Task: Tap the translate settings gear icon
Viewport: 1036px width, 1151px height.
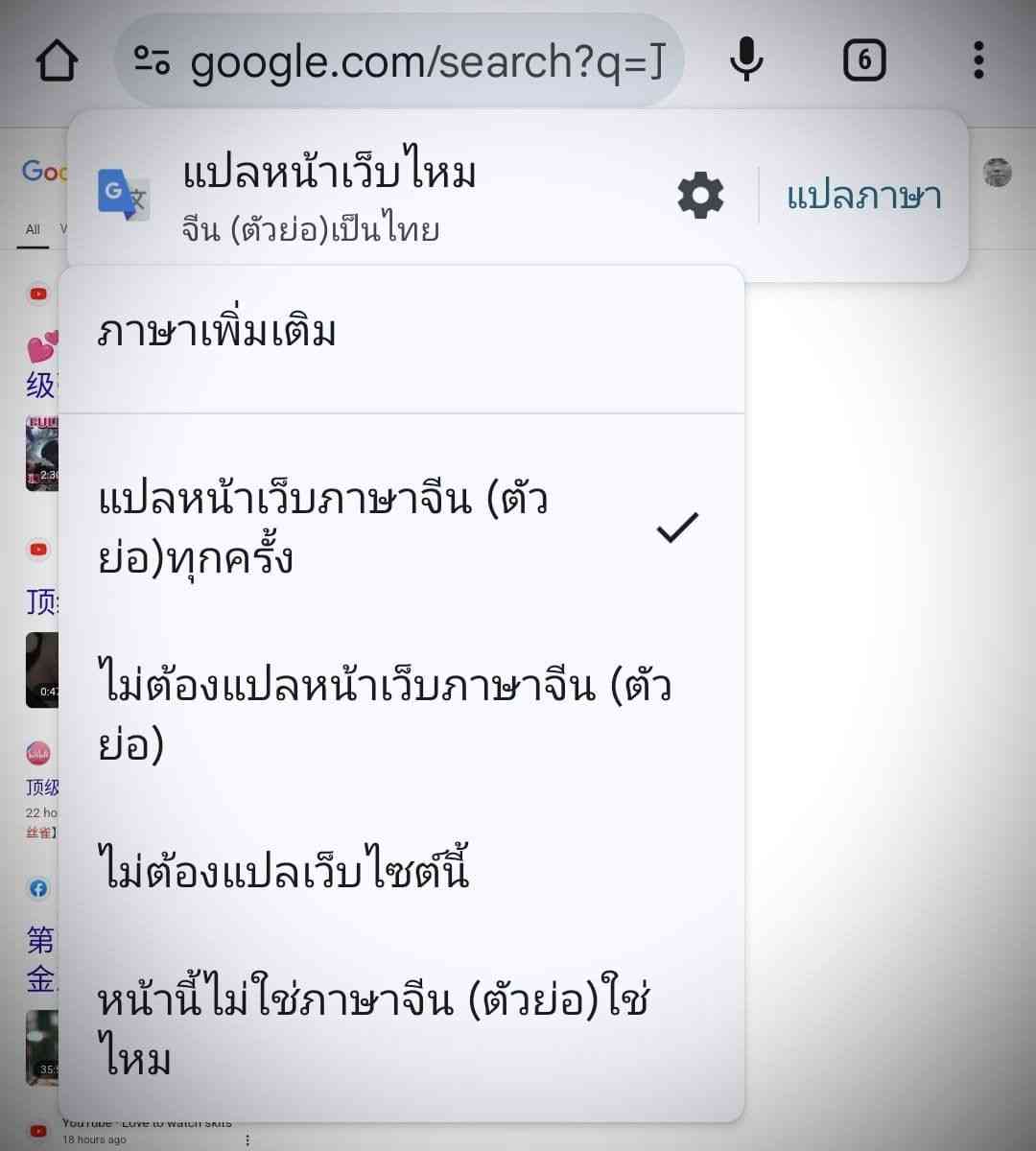Action: click(x=701, y=196)
